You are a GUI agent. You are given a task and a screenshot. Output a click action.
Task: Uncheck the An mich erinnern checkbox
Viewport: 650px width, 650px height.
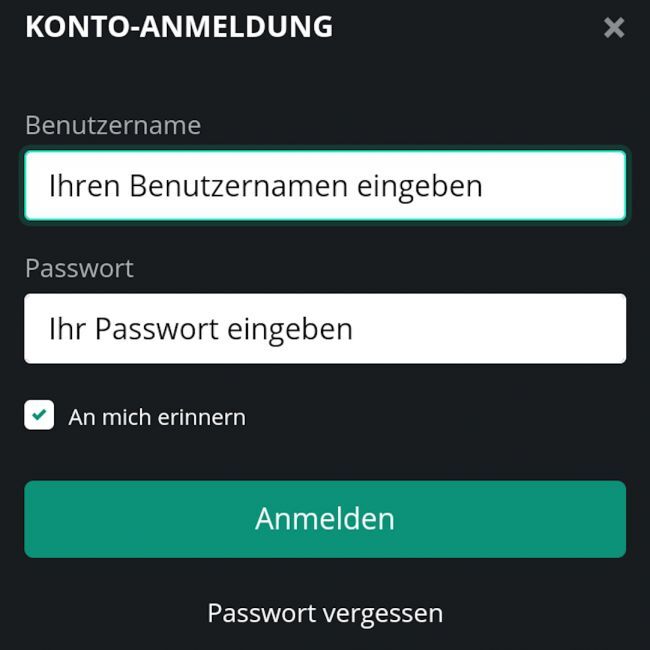39,415
